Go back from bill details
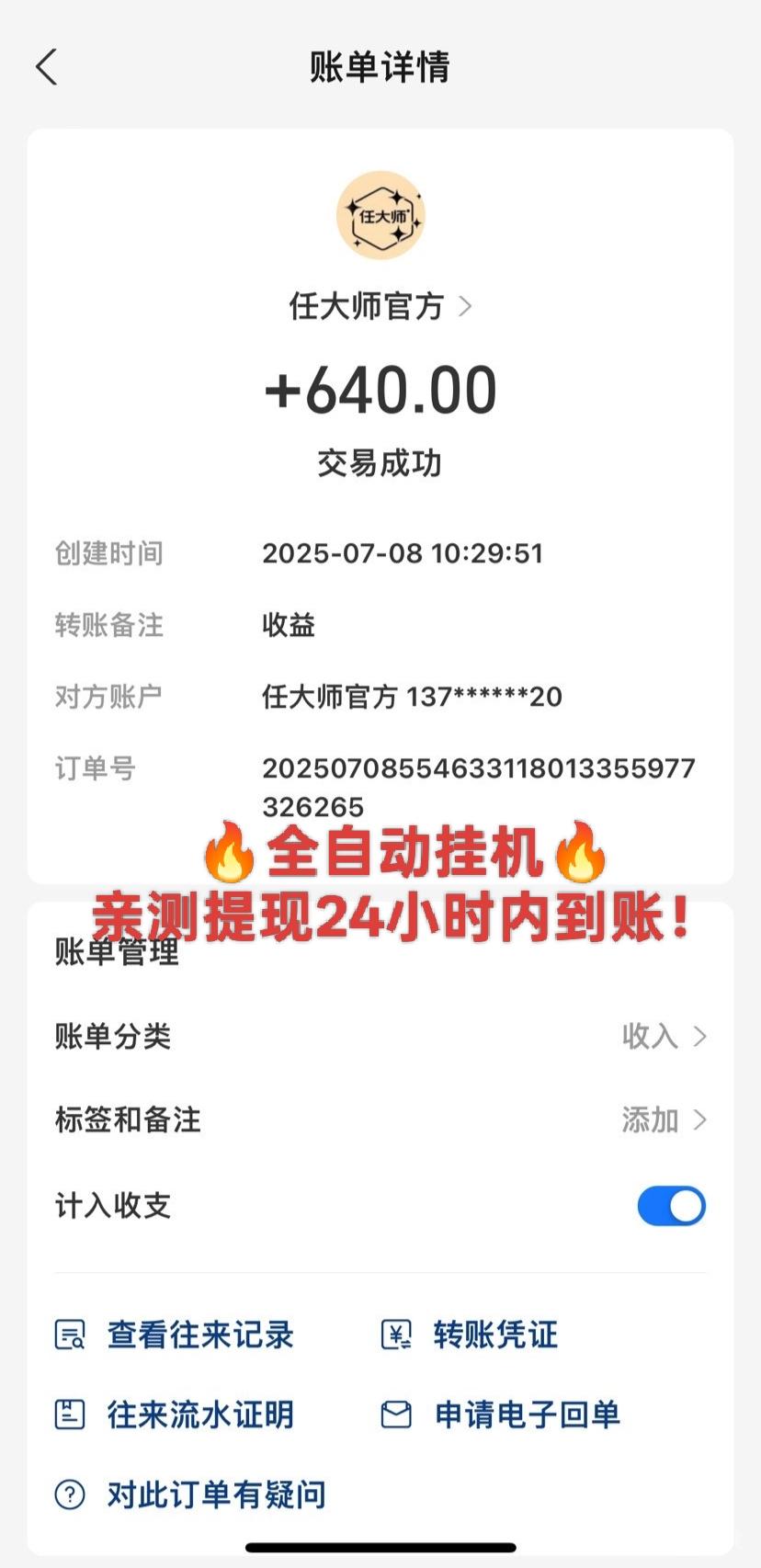Screen dimensions: 761x1568 (47, 67)
